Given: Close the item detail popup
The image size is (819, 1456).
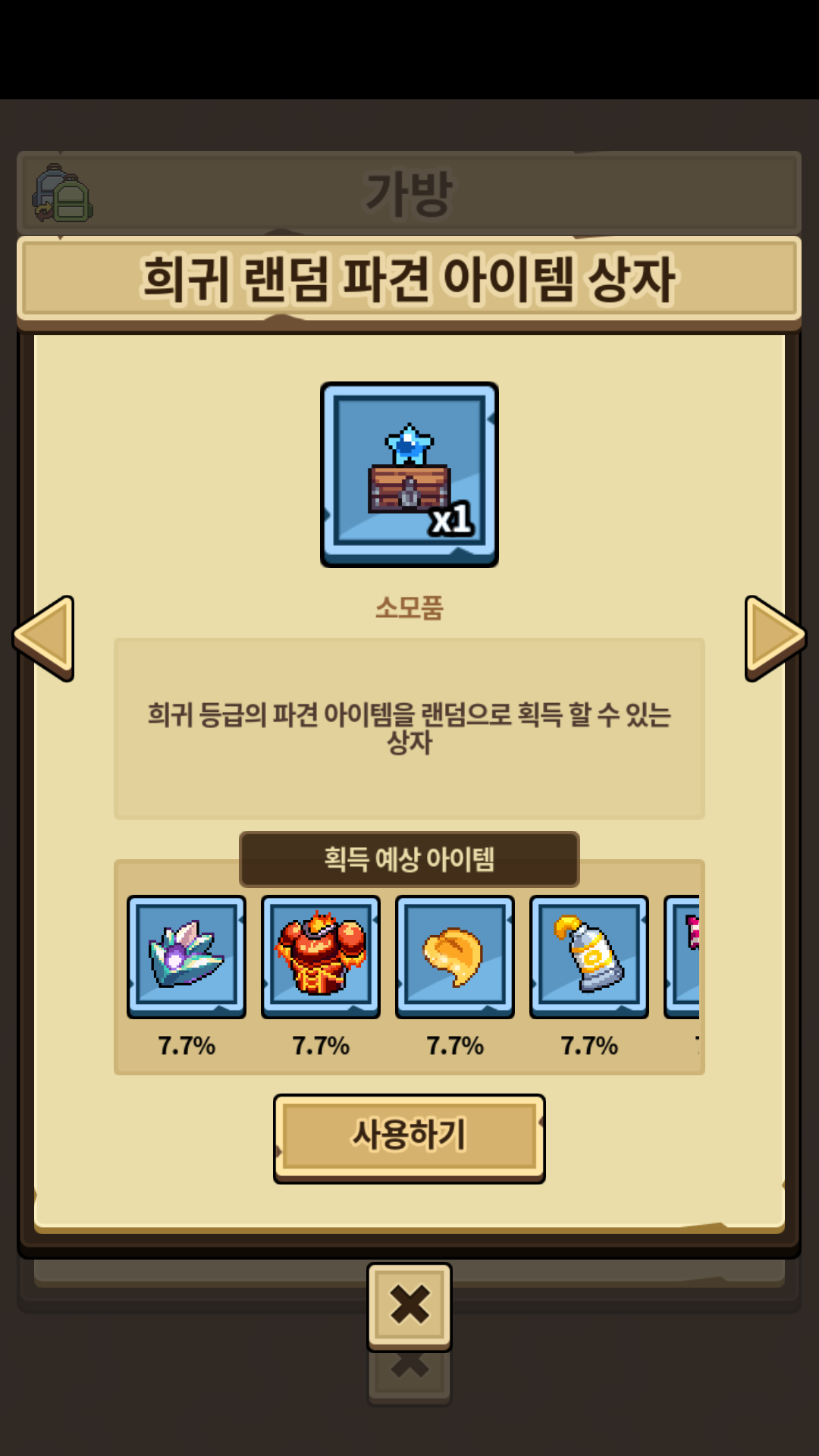Looking at the screenshot, I should pos(409,1305).
